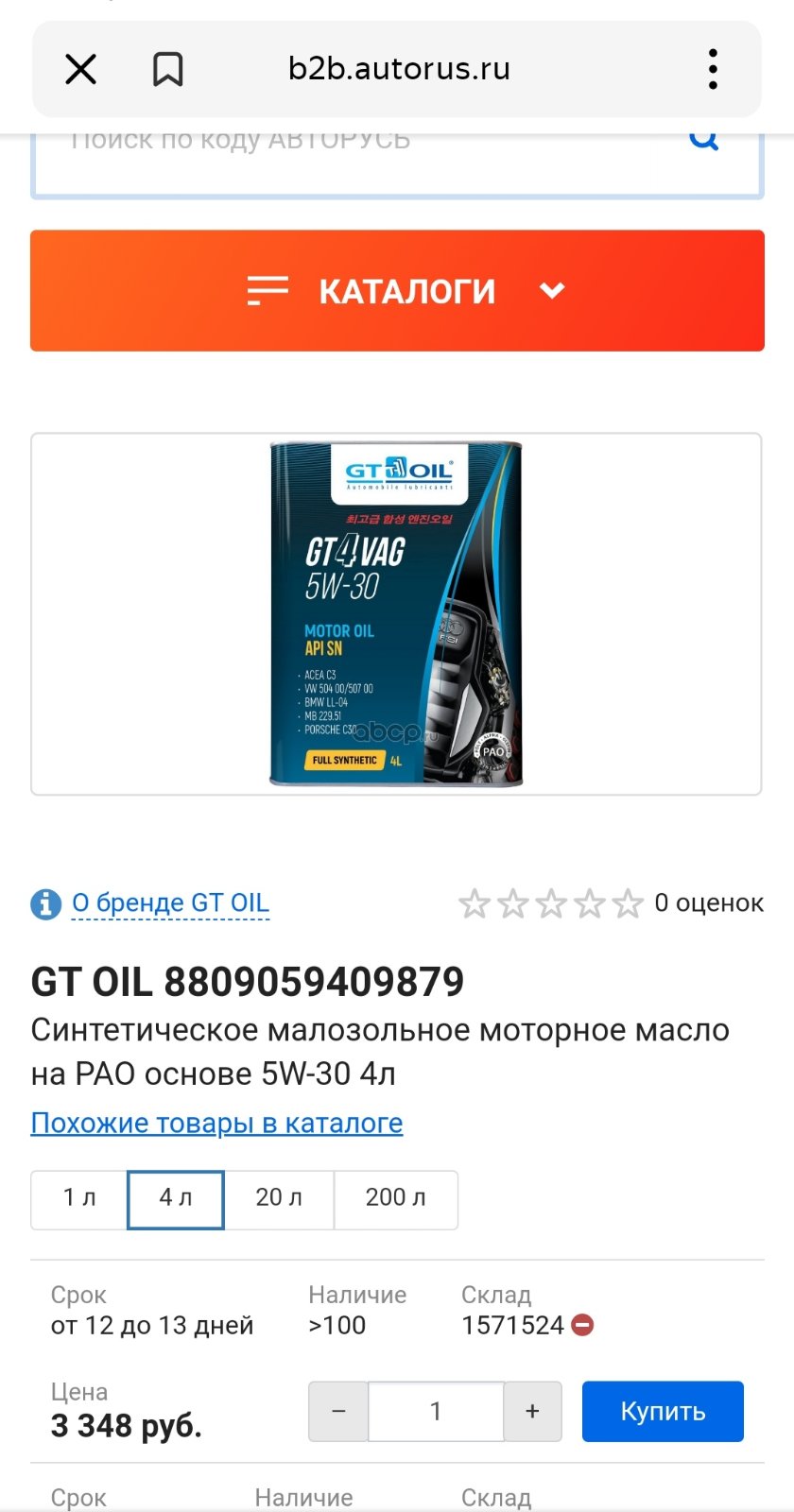Viewport: 794px width, 1512px height.
Task: Bookmark this page
Action: click(x=168, y=69)
